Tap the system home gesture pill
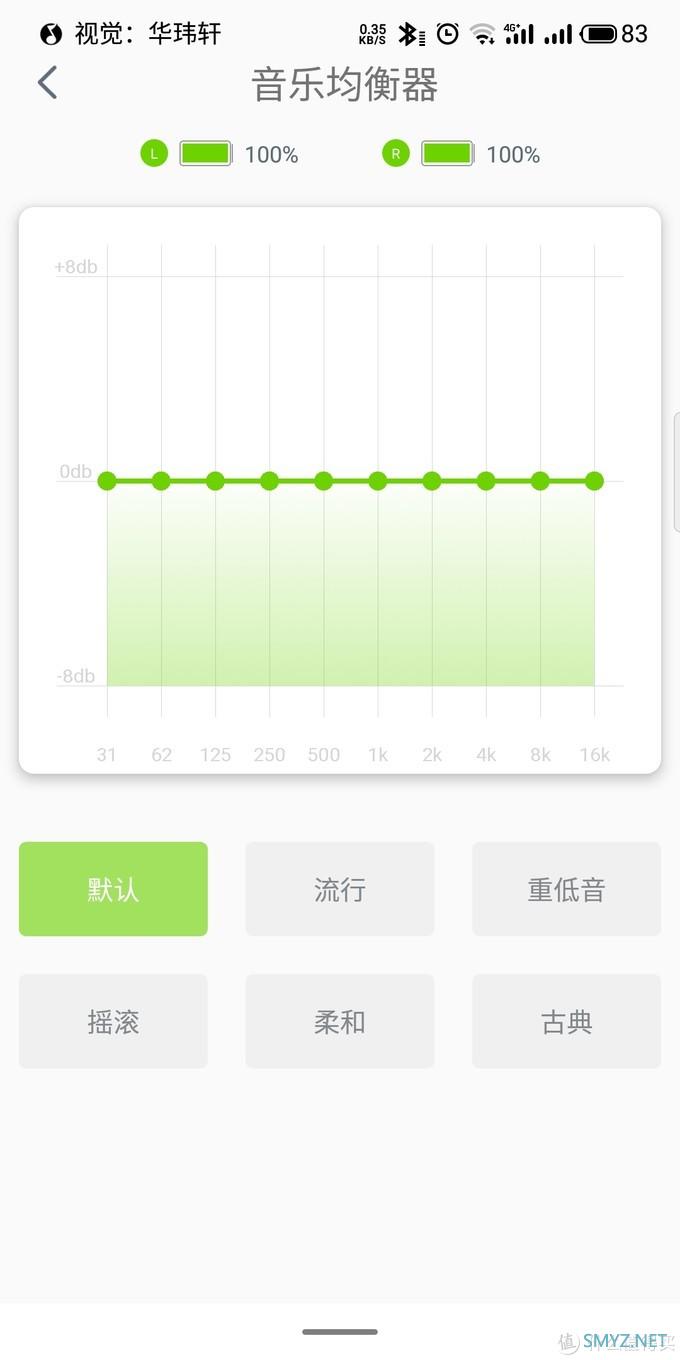 tap(340, 1332)
